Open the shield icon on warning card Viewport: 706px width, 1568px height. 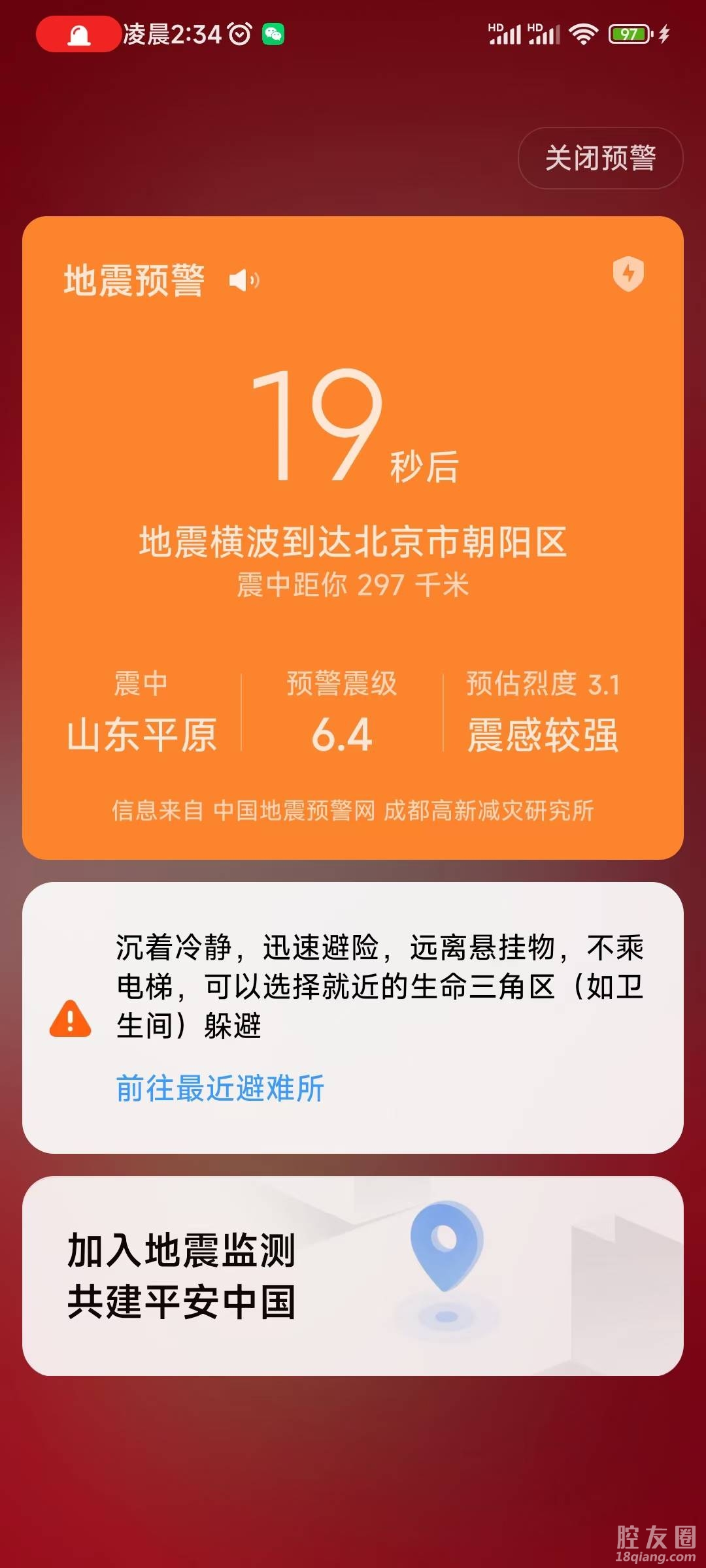tap(628, 274)
